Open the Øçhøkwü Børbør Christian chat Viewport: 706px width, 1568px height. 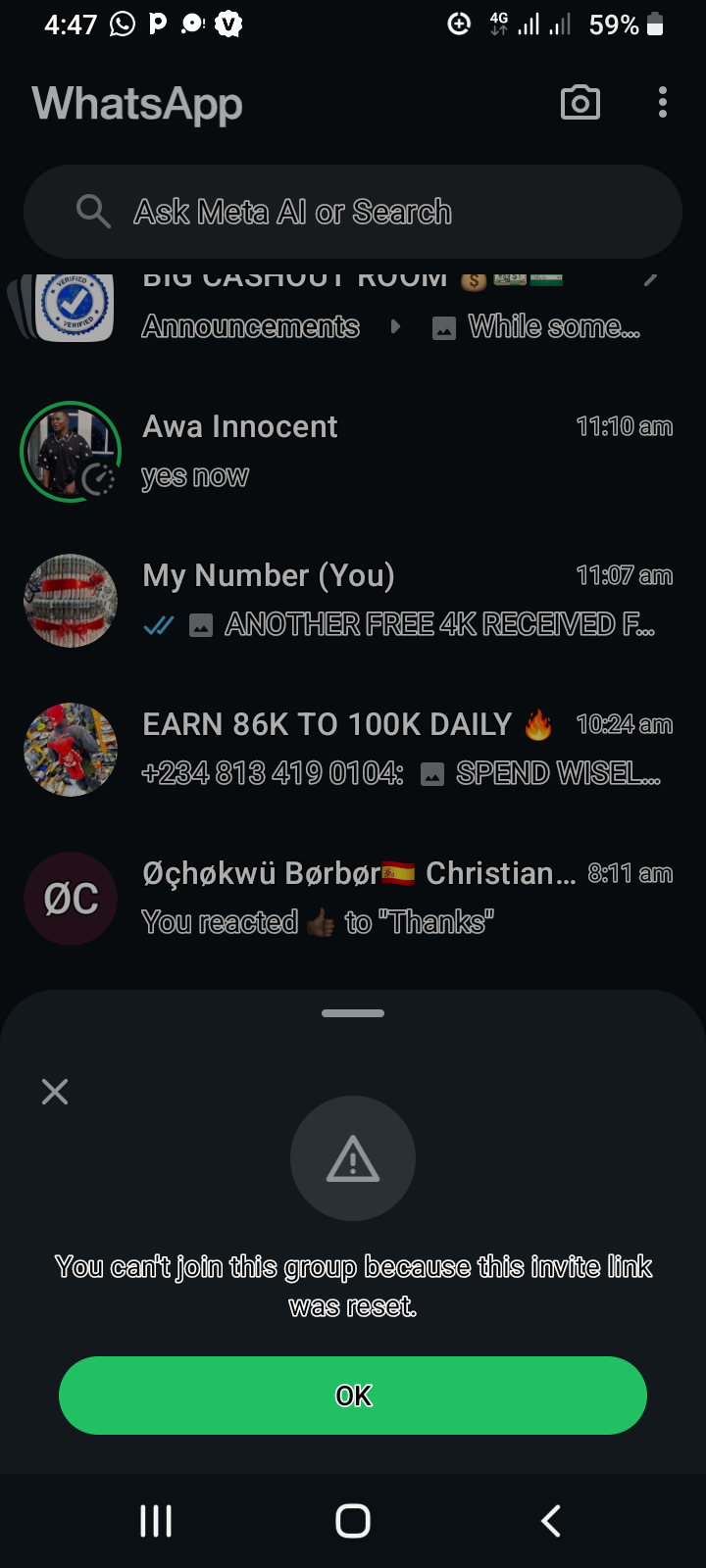click(392, 898)
